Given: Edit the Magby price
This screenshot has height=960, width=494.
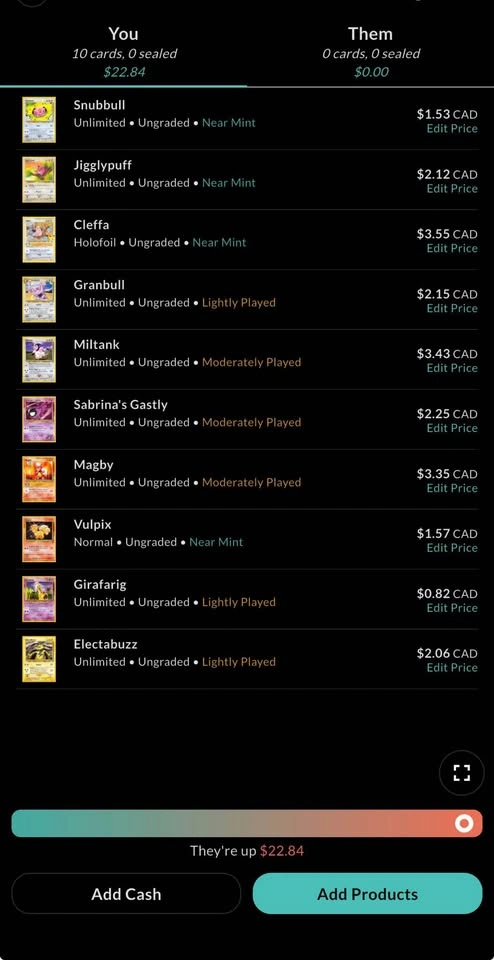Looking at the screenshot, I should [452, 488].
